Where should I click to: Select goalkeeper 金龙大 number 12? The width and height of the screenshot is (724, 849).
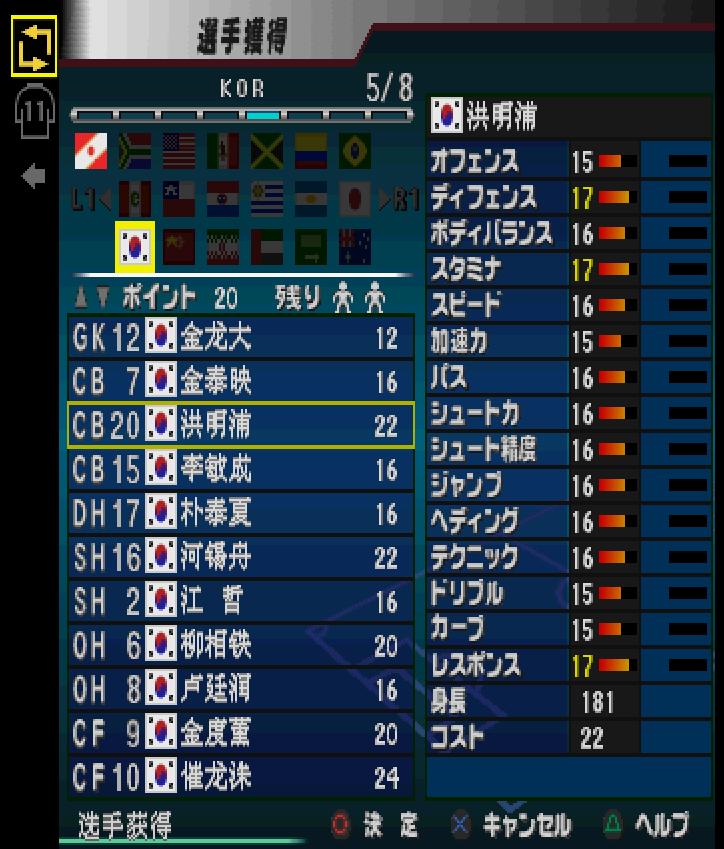click(240, 339)
